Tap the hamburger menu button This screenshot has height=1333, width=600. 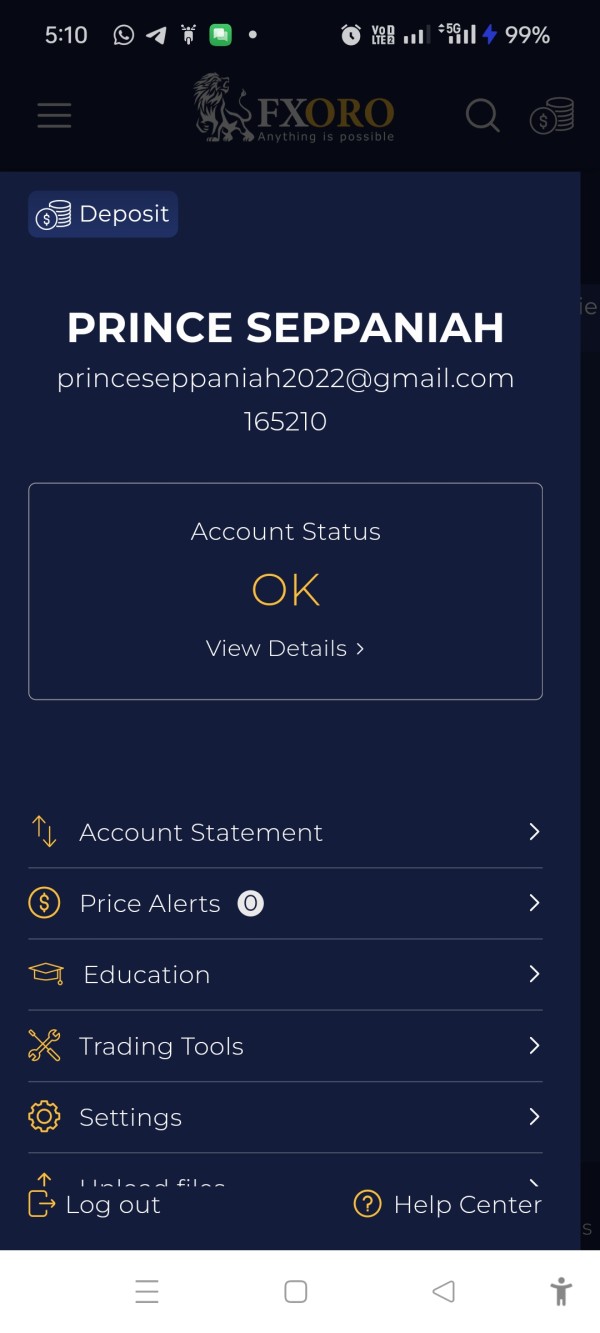54,115
